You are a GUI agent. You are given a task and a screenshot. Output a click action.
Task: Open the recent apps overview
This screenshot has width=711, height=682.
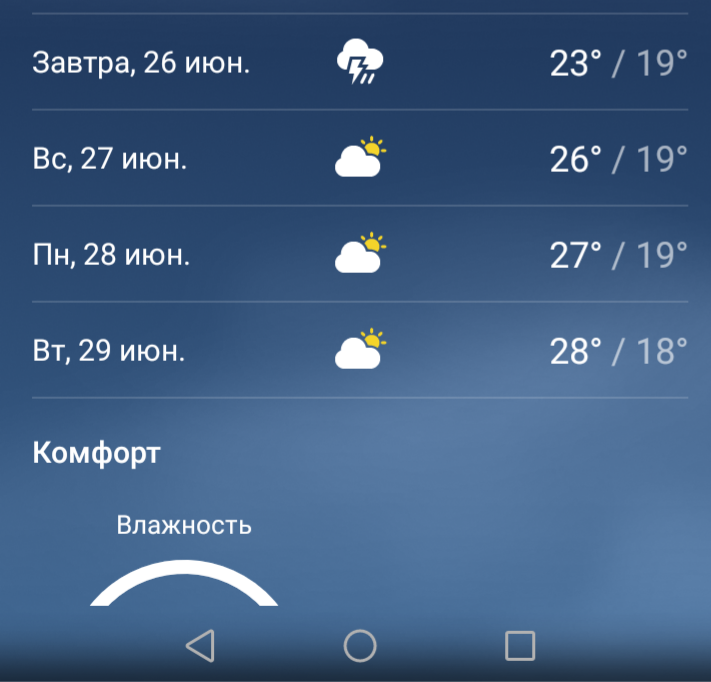pos(520,646)
